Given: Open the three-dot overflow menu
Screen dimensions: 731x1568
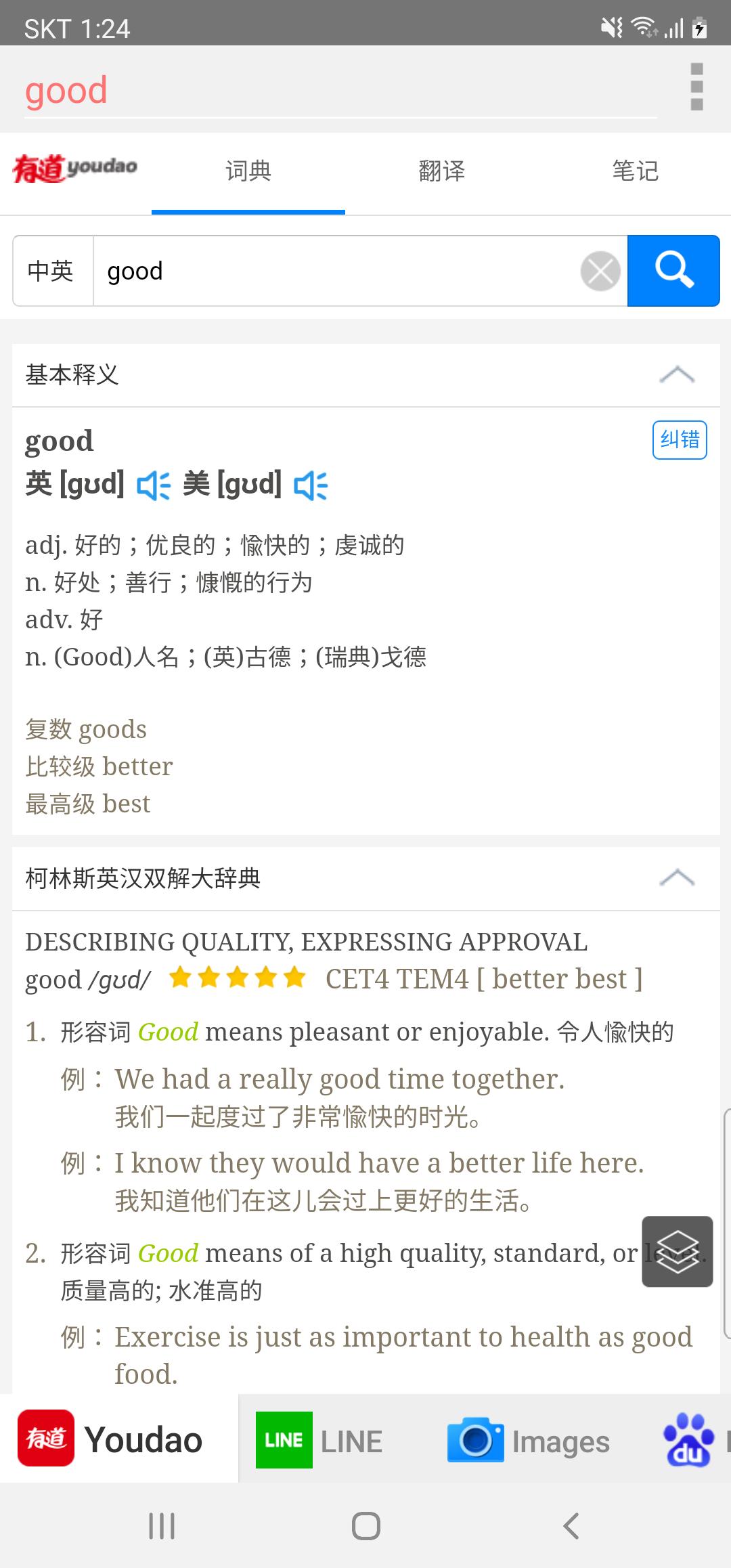Looking at the screenshot, I should [696, 87].
